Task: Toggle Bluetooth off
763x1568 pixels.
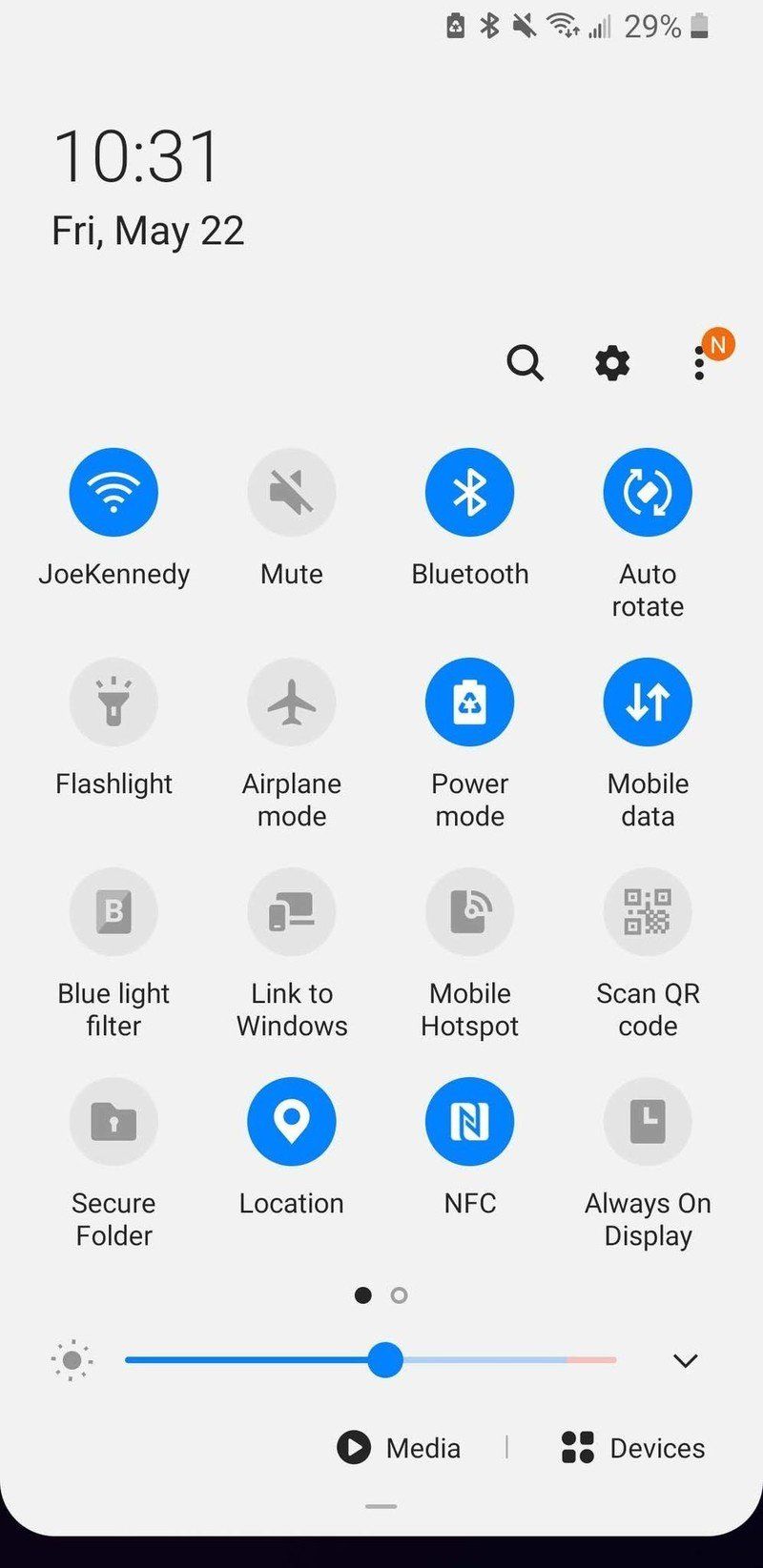Action: 469,491
